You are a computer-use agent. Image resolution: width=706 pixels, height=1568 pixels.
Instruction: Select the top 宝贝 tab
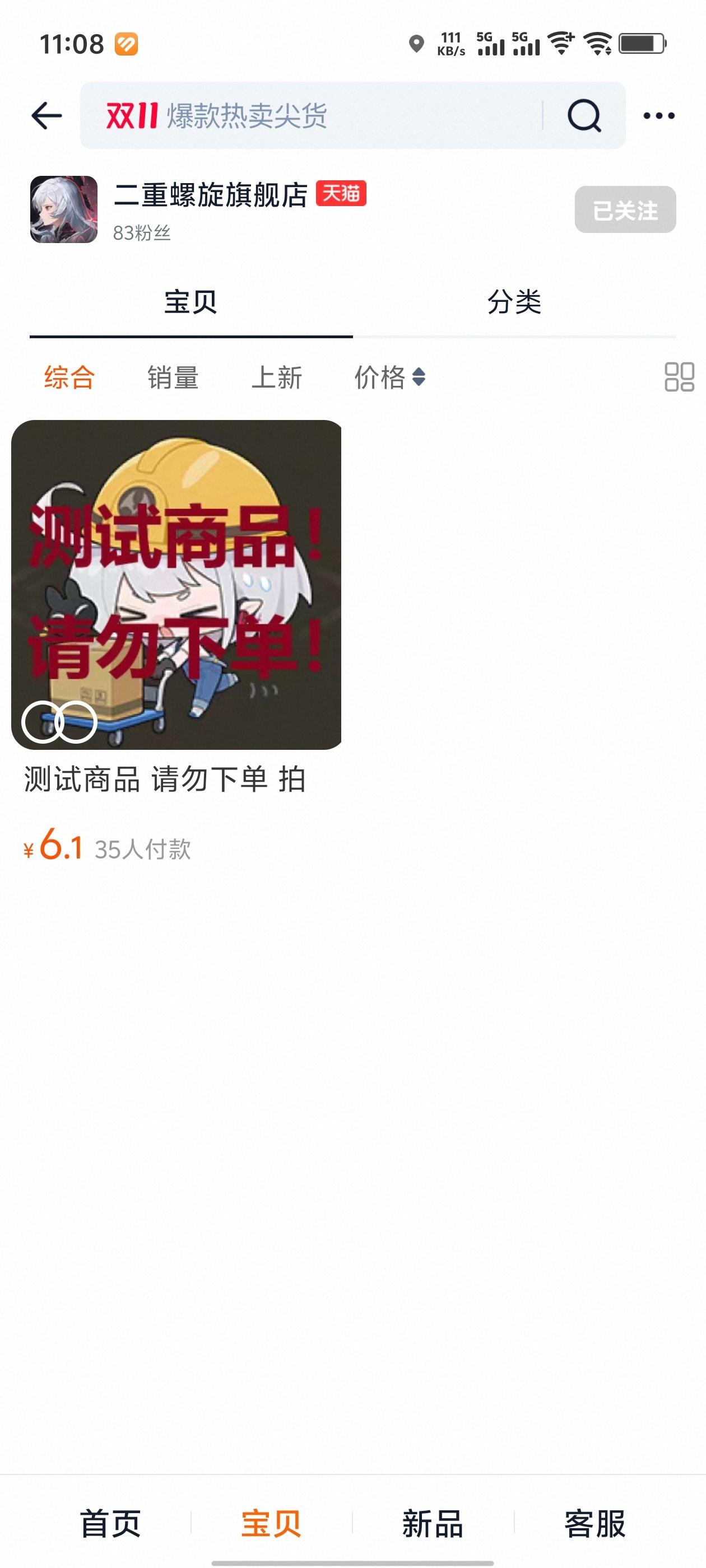tap(191, 302)
